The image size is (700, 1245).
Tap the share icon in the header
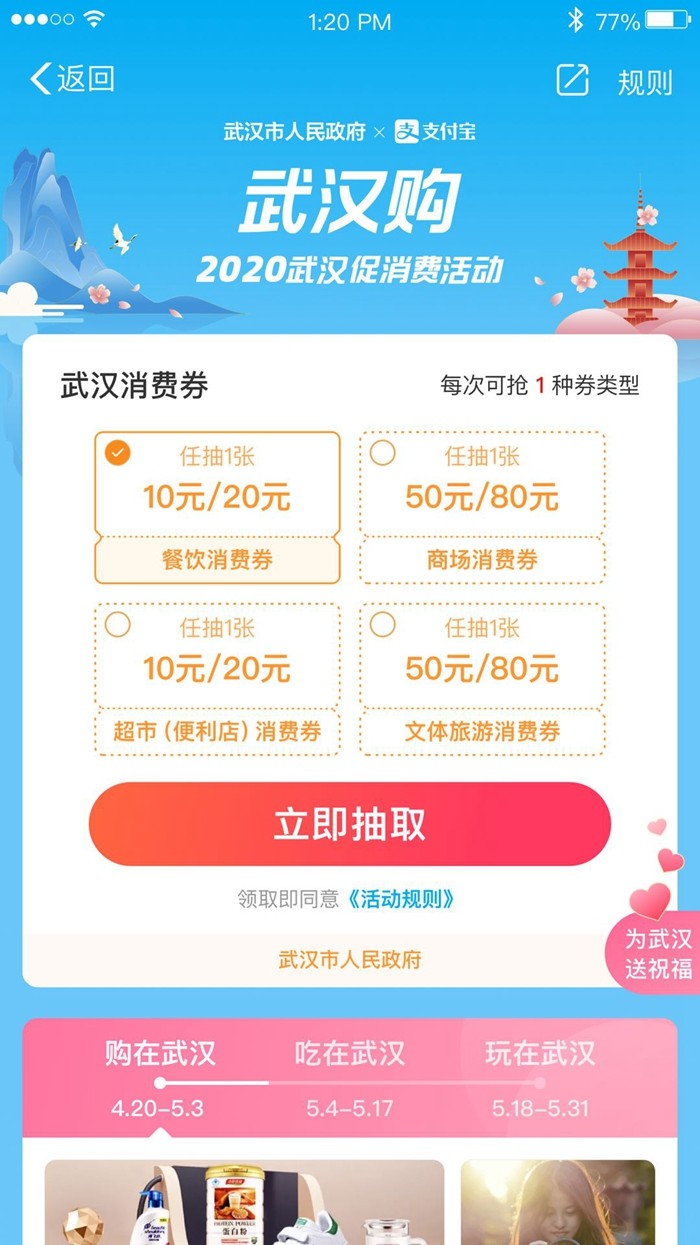click(572, 80)
